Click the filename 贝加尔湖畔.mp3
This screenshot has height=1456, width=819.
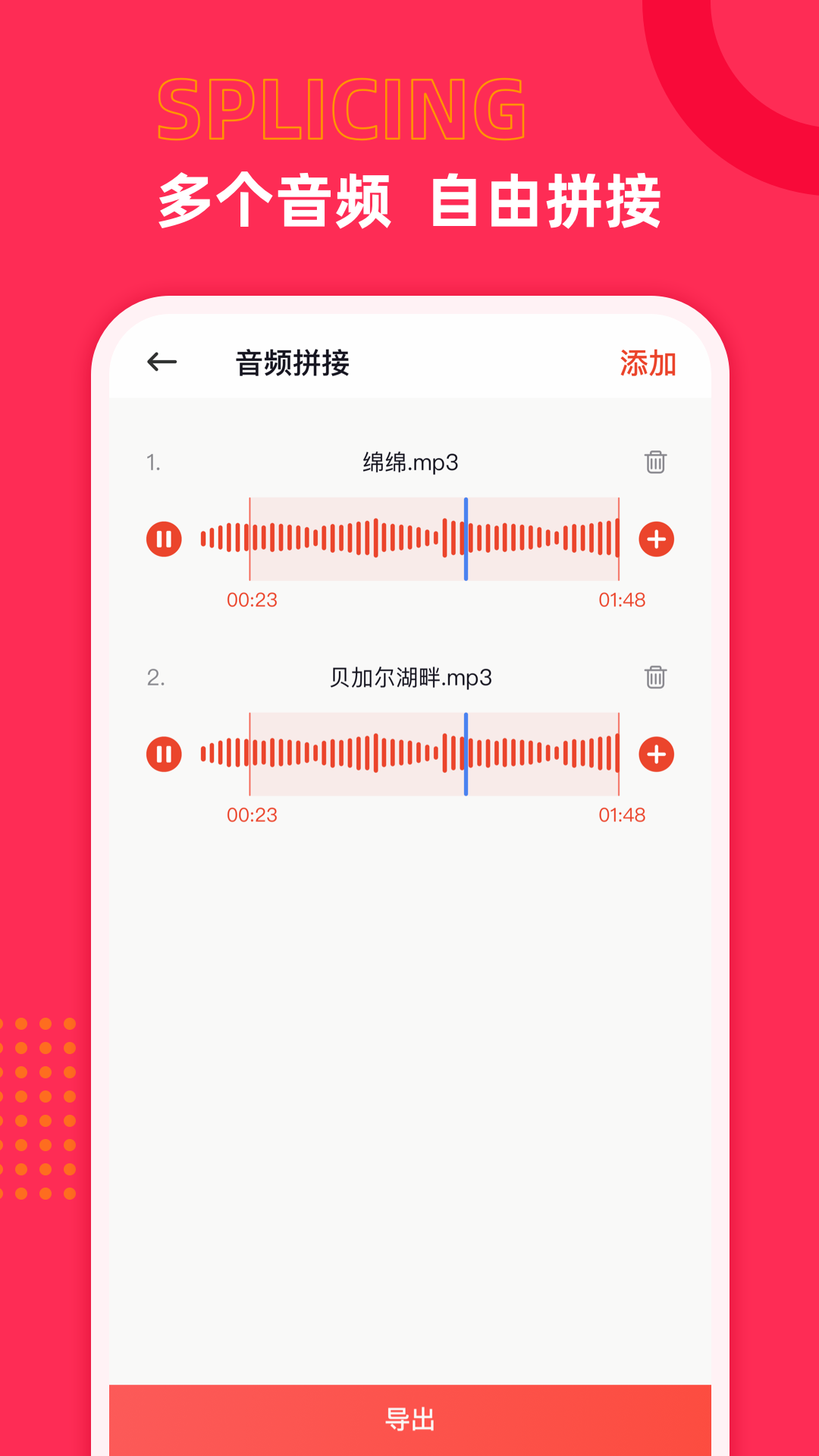(x=409, y=677)
